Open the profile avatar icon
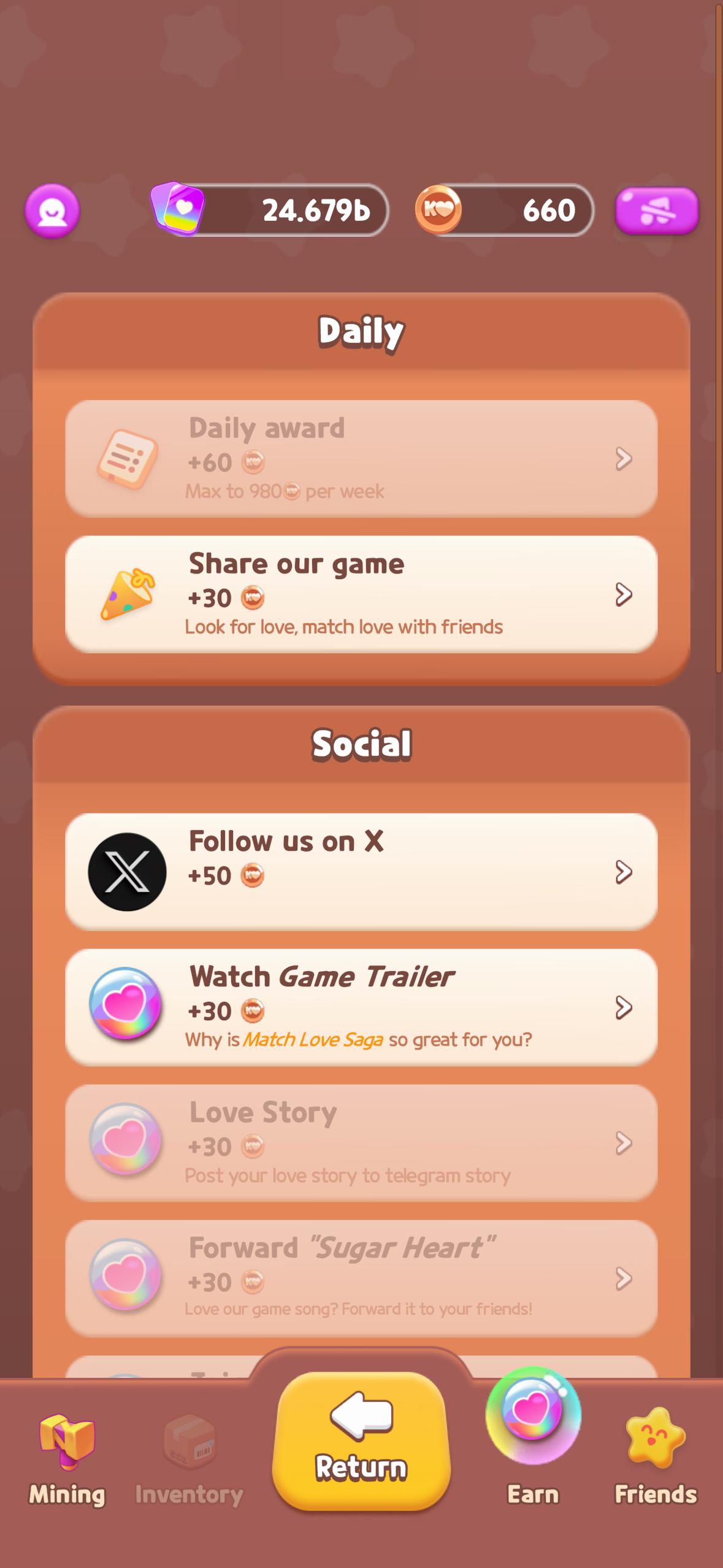 point(52,211)
